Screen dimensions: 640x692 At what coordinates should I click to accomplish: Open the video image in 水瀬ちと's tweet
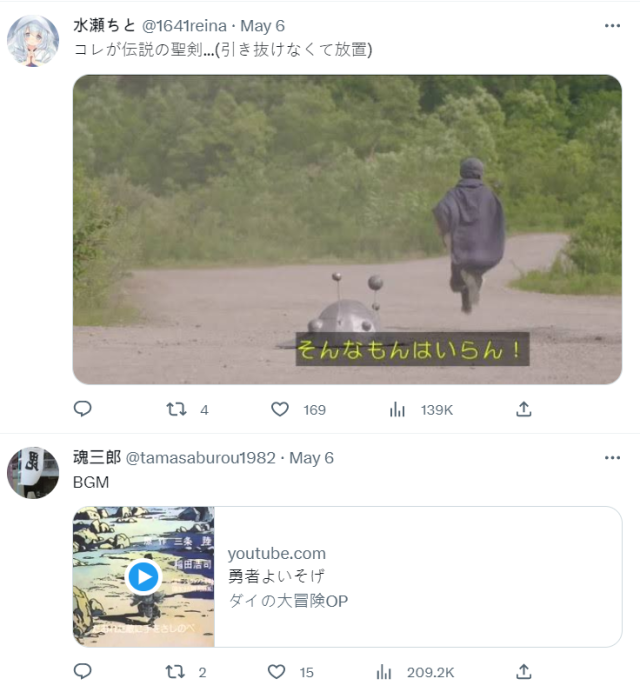tap(347, 229)
